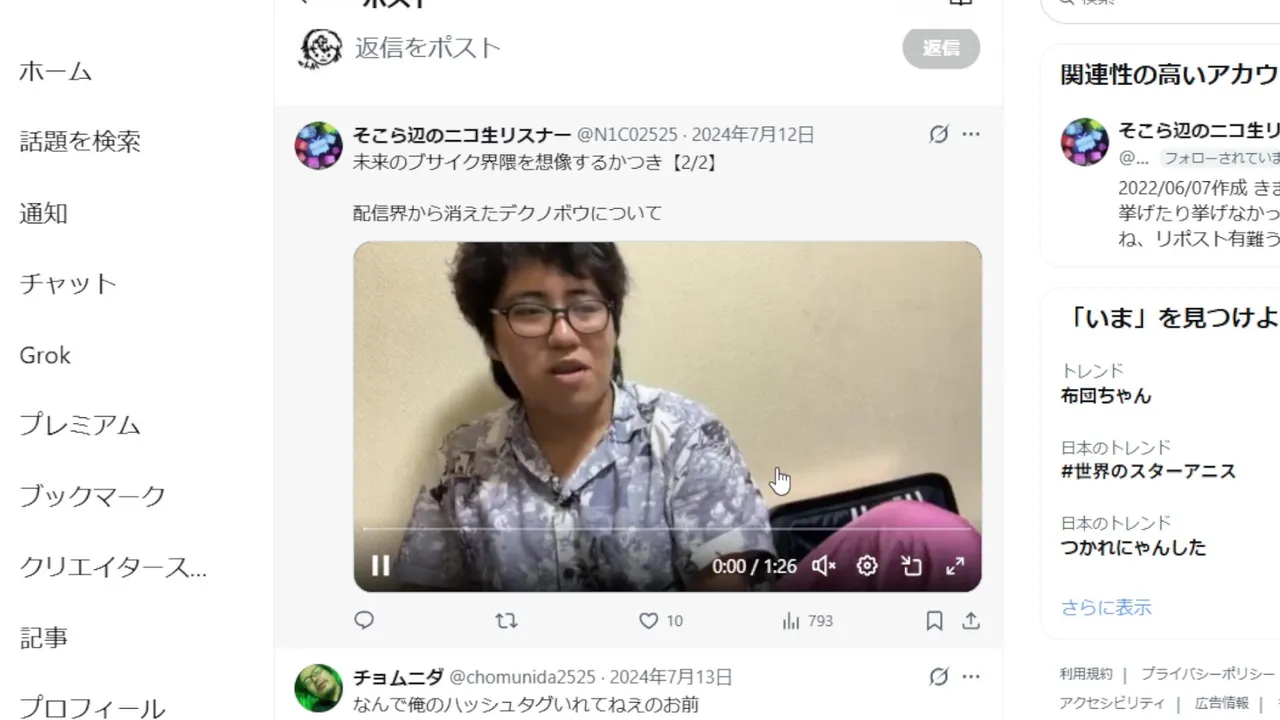Open Grok

pyautogui.click(x=45, y=355)
